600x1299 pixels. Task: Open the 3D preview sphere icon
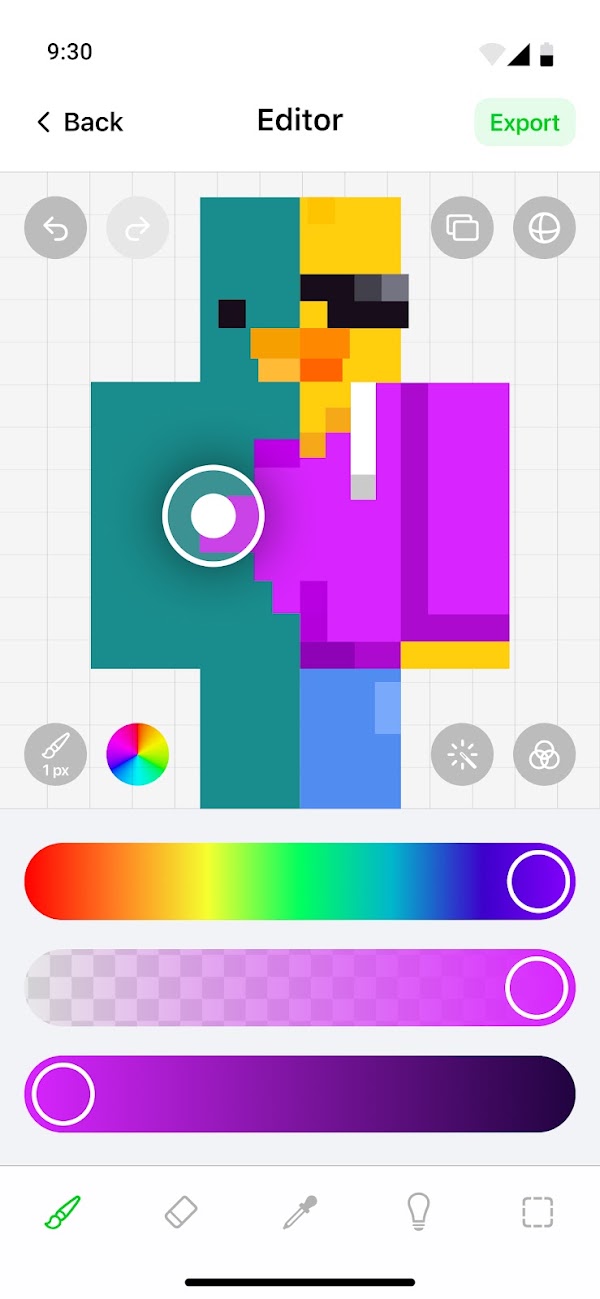pyautogui.click(x=545, y=228)
